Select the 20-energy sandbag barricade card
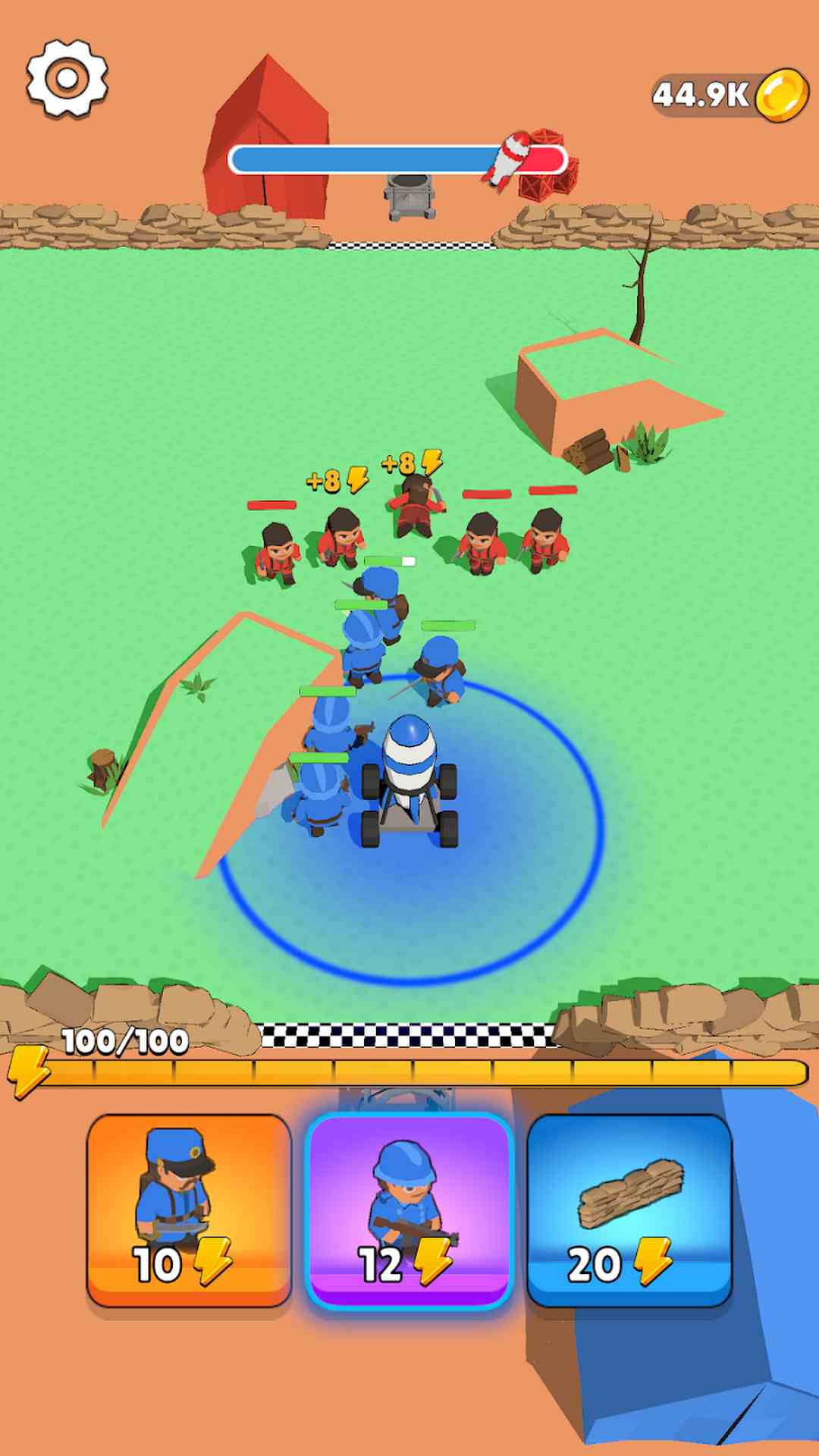This screenshot has height=1456, width=819. [629, 1210]
